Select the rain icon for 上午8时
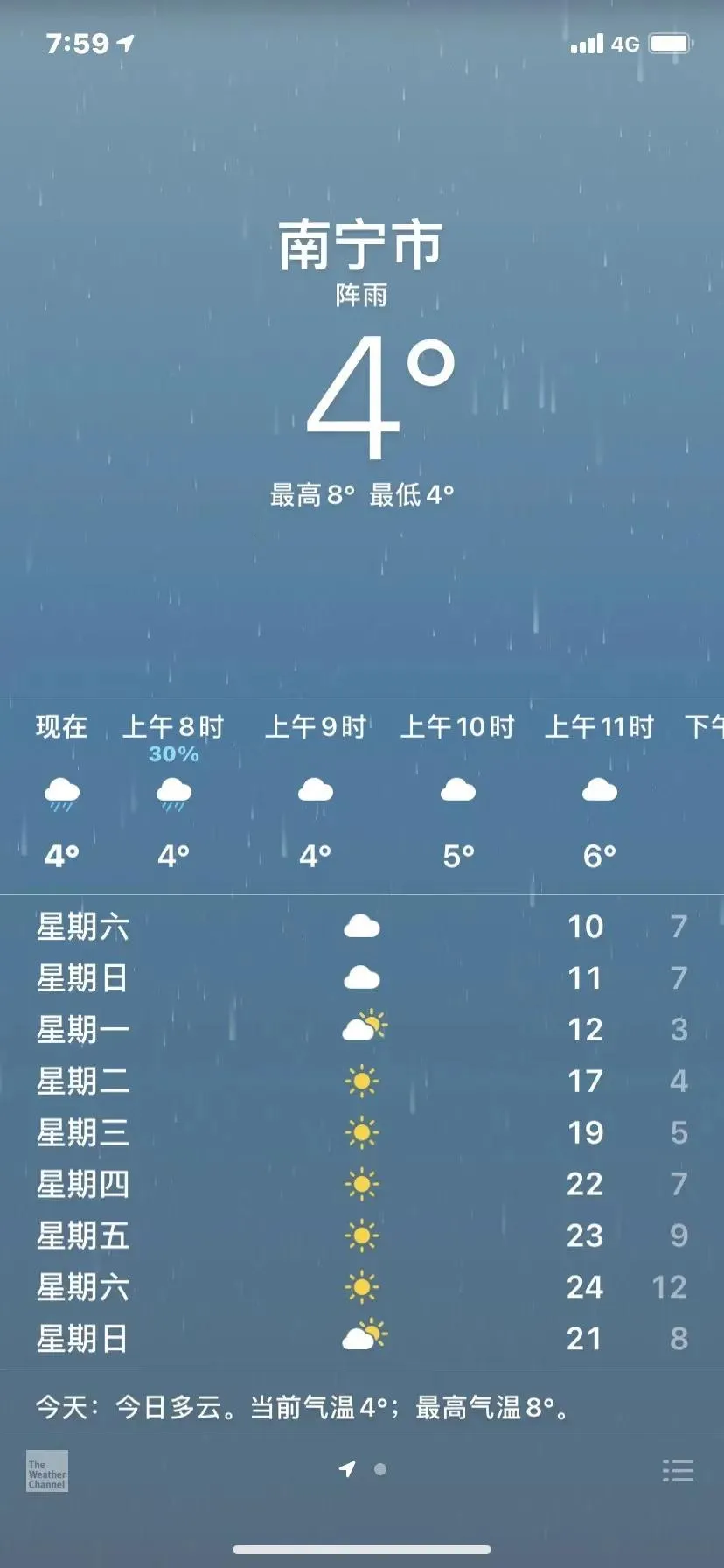724x1568 pixels. [172, 792]
